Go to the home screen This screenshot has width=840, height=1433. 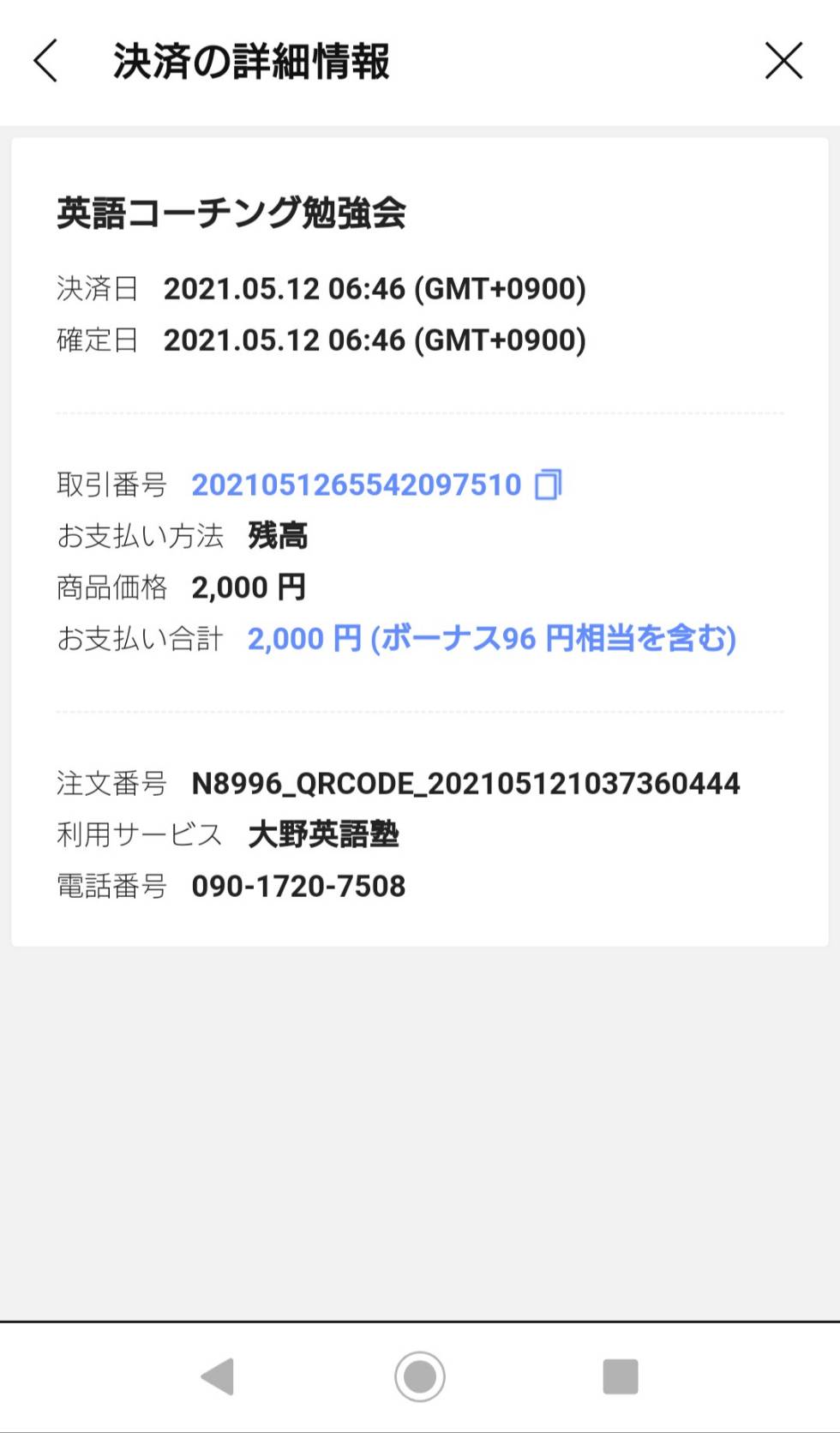pyautogui.click(x=420, y=1376)
